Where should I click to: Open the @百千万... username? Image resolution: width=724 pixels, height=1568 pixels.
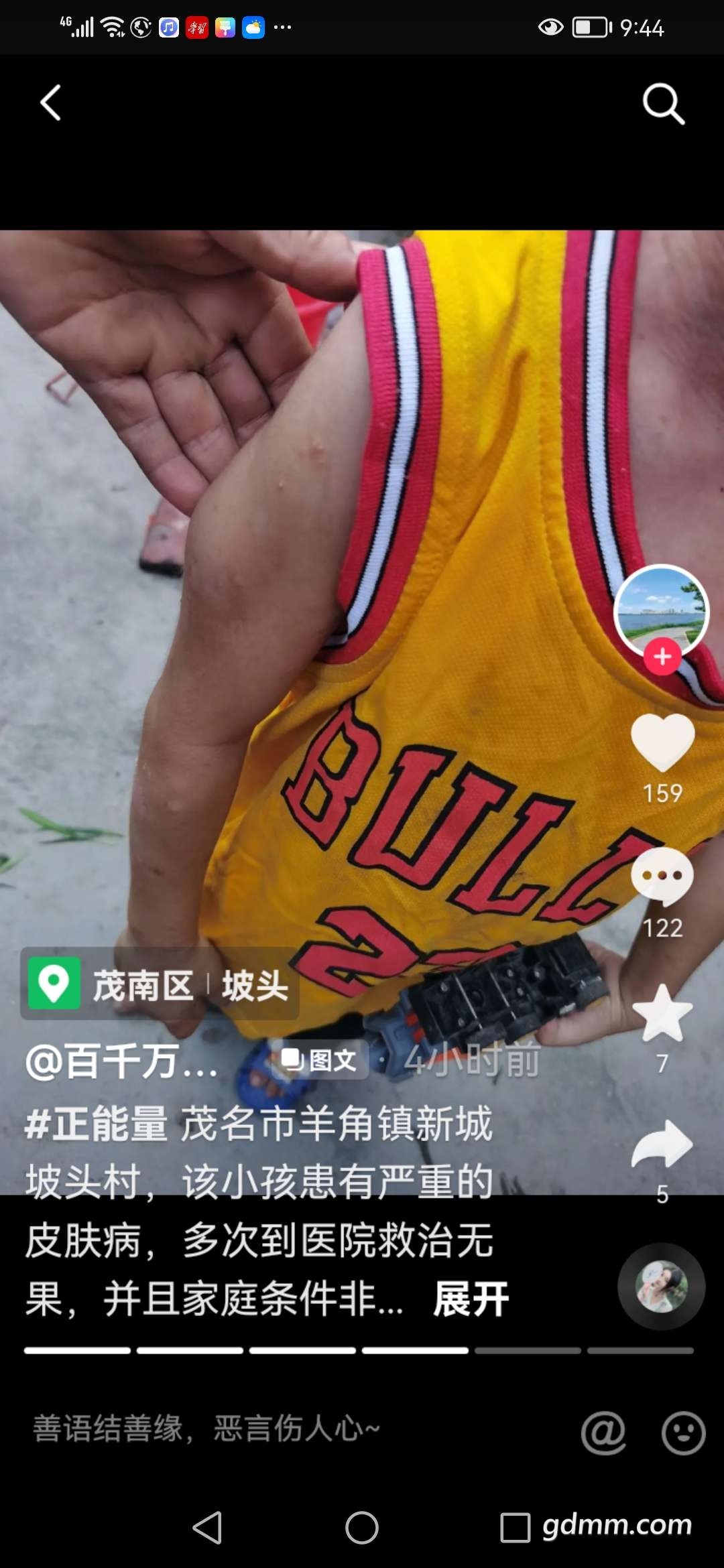pyautogui.click(x=122, y=1061)
